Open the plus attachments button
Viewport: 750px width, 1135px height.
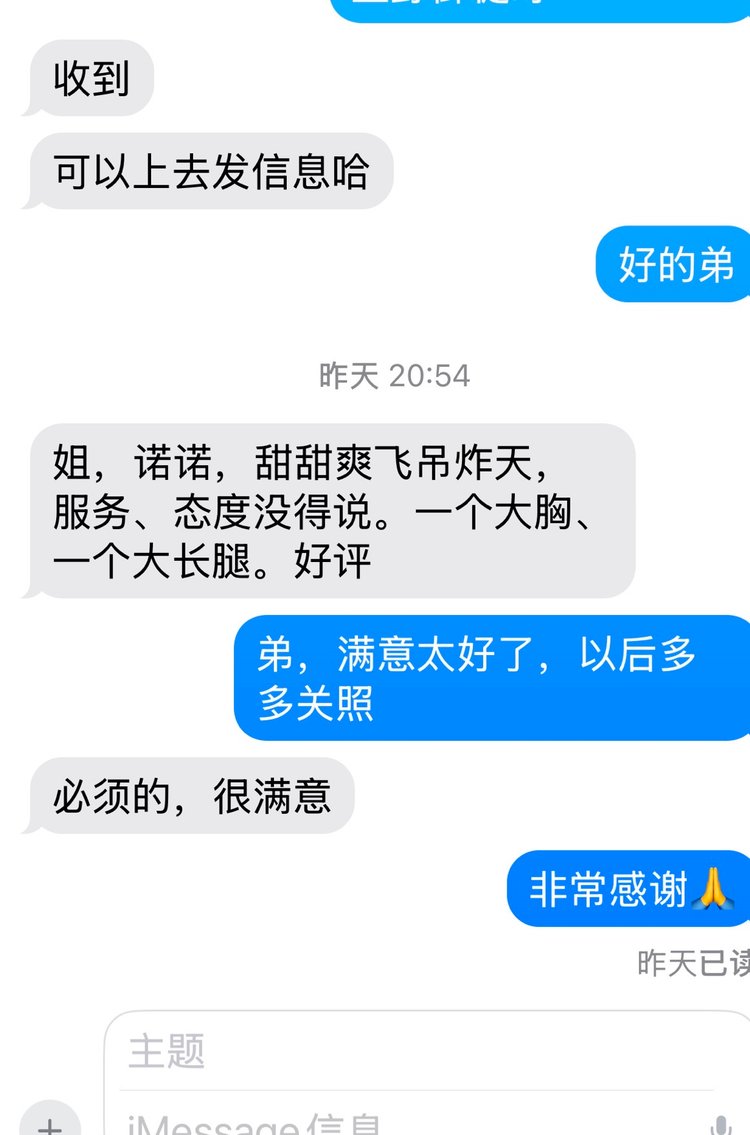coord(48,1122)
